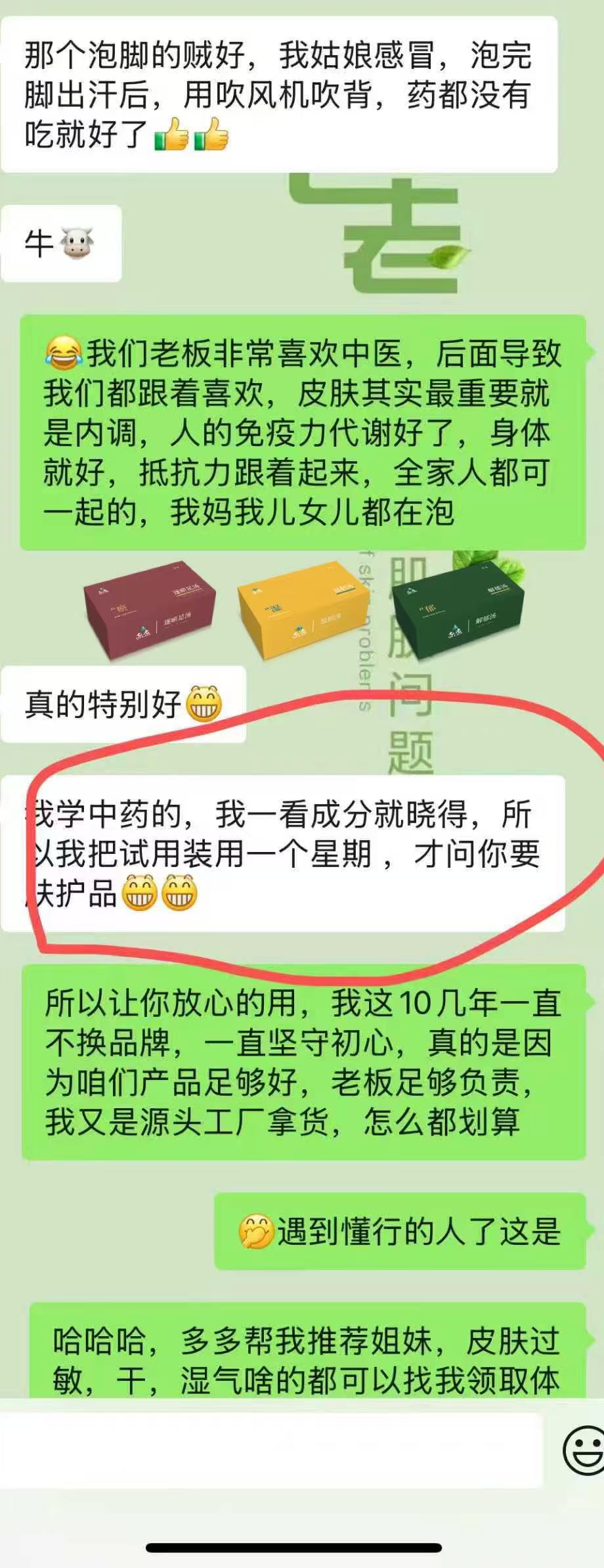Screen dimensions: 604x1568
Task: Open the emoji picker
Action: pos(584,1450)
